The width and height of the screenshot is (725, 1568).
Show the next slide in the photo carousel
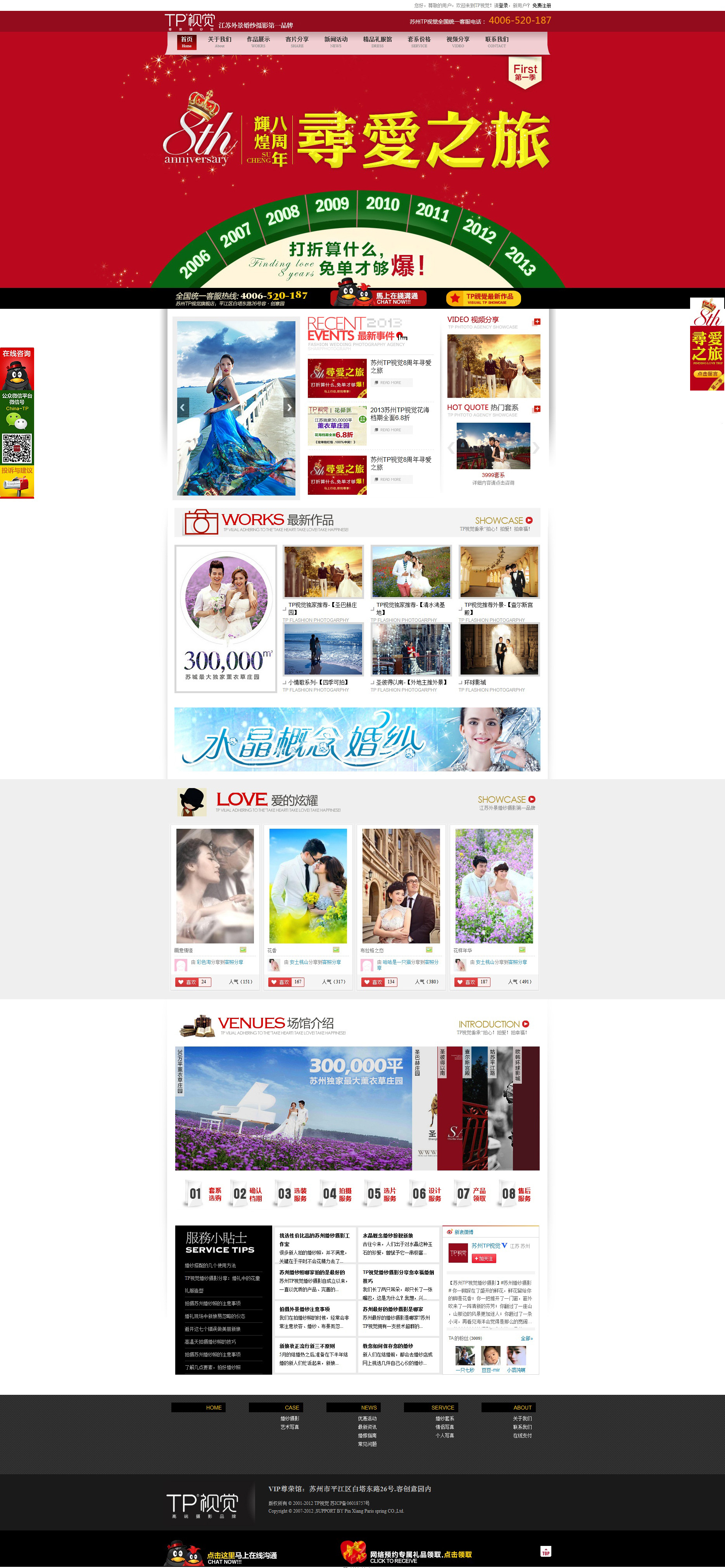[289, 407]
